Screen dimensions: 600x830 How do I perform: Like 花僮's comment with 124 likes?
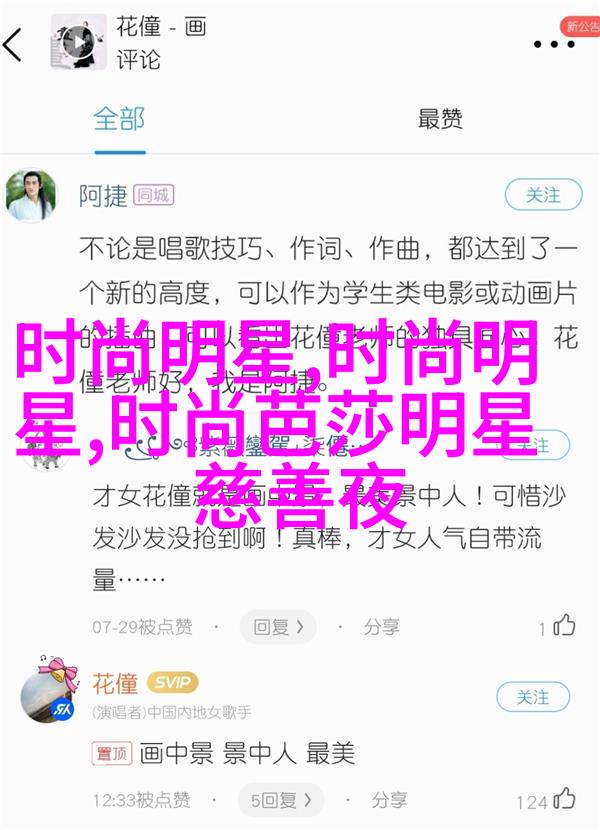564,799
